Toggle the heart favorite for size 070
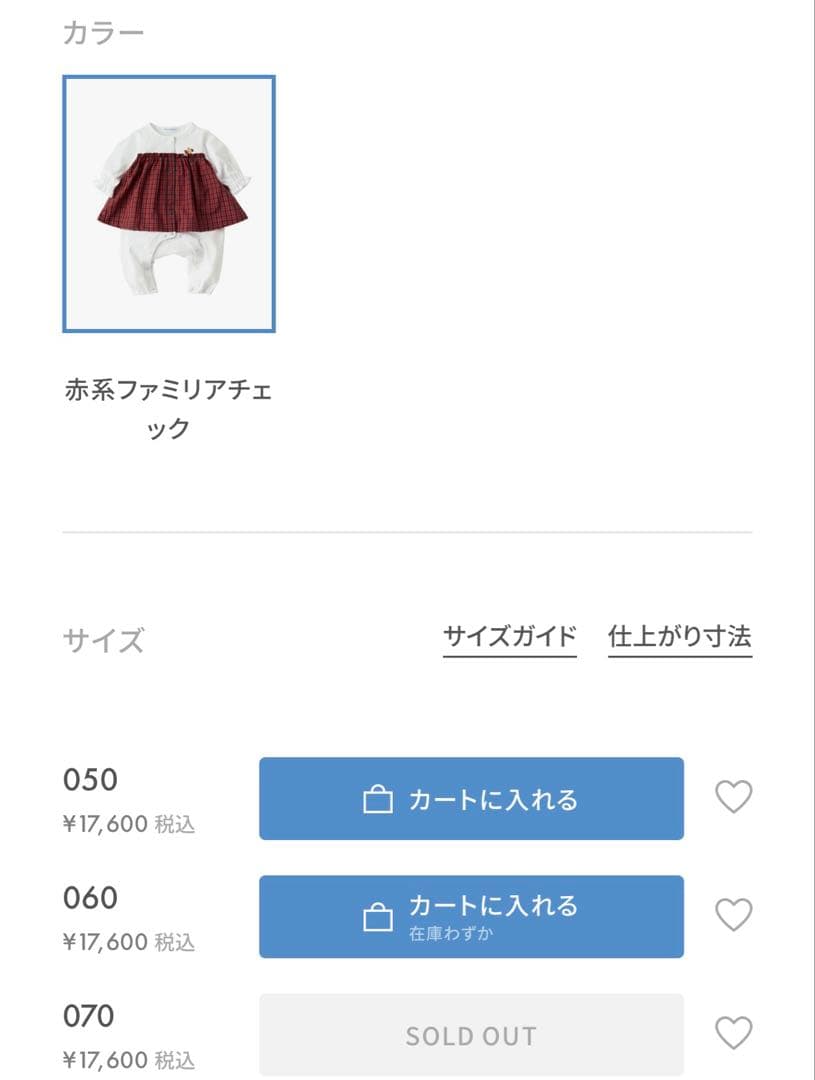Viewport: 815px width, 1080px height. point(731,1034)
